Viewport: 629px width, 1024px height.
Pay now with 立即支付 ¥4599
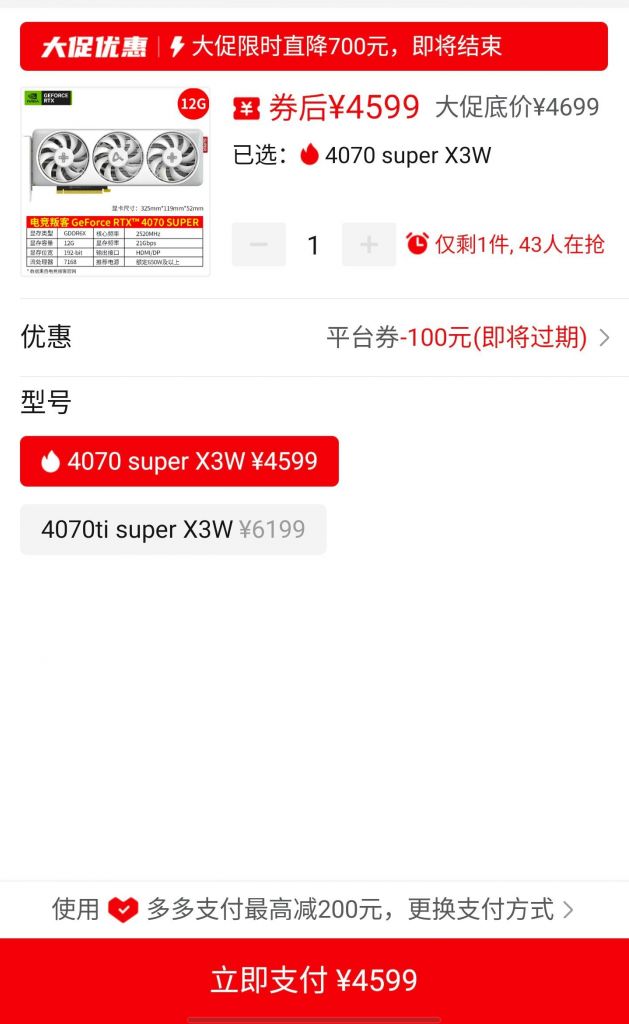click(314, 980)
